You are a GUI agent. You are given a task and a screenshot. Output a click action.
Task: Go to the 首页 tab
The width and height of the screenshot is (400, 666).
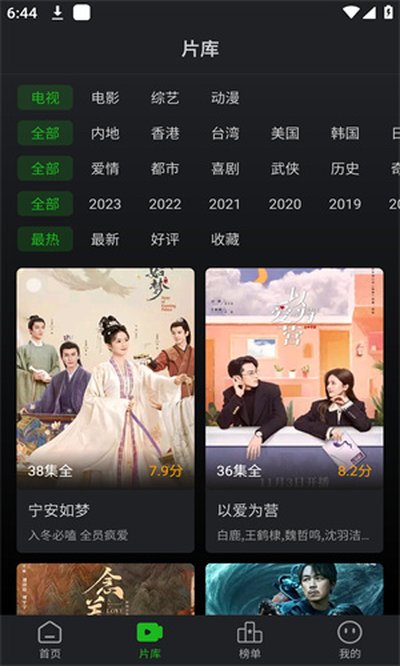50,640
